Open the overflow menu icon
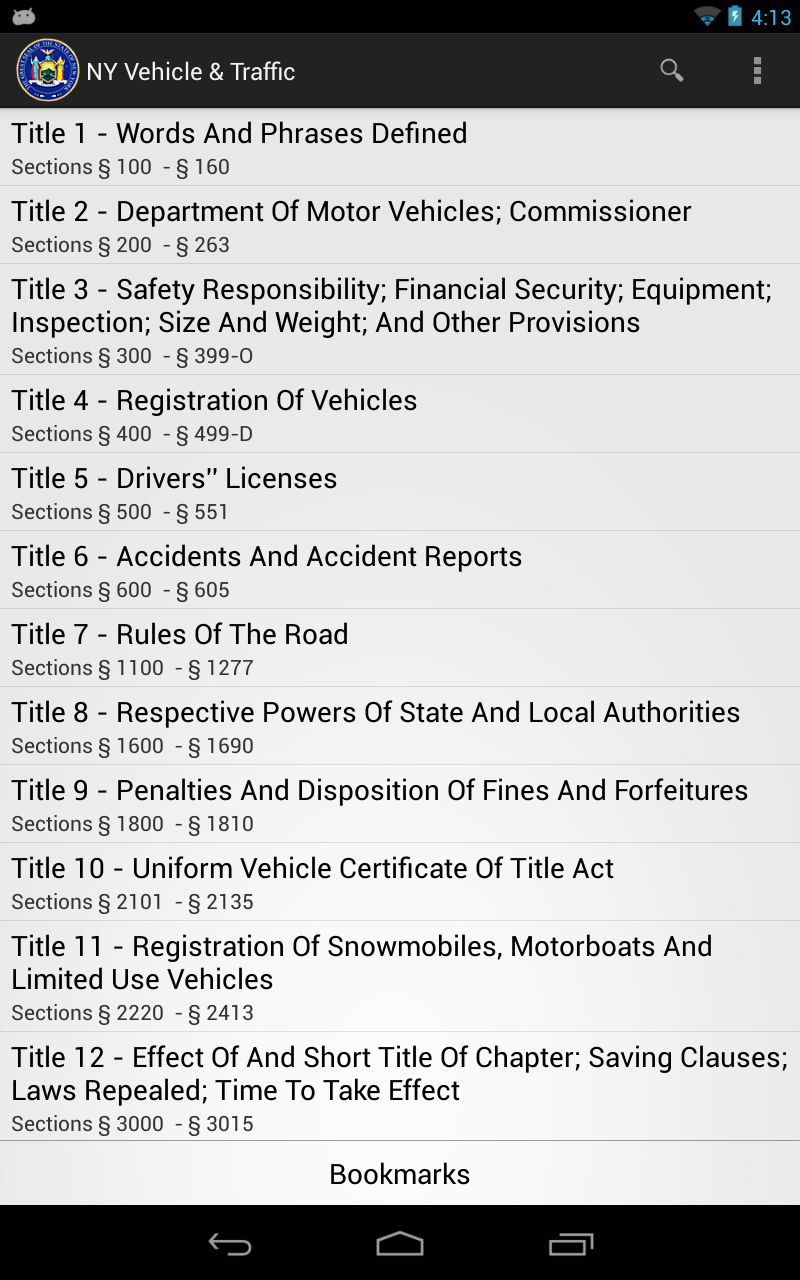Viewport: 800px width, 1280px height. coord(757,71)
